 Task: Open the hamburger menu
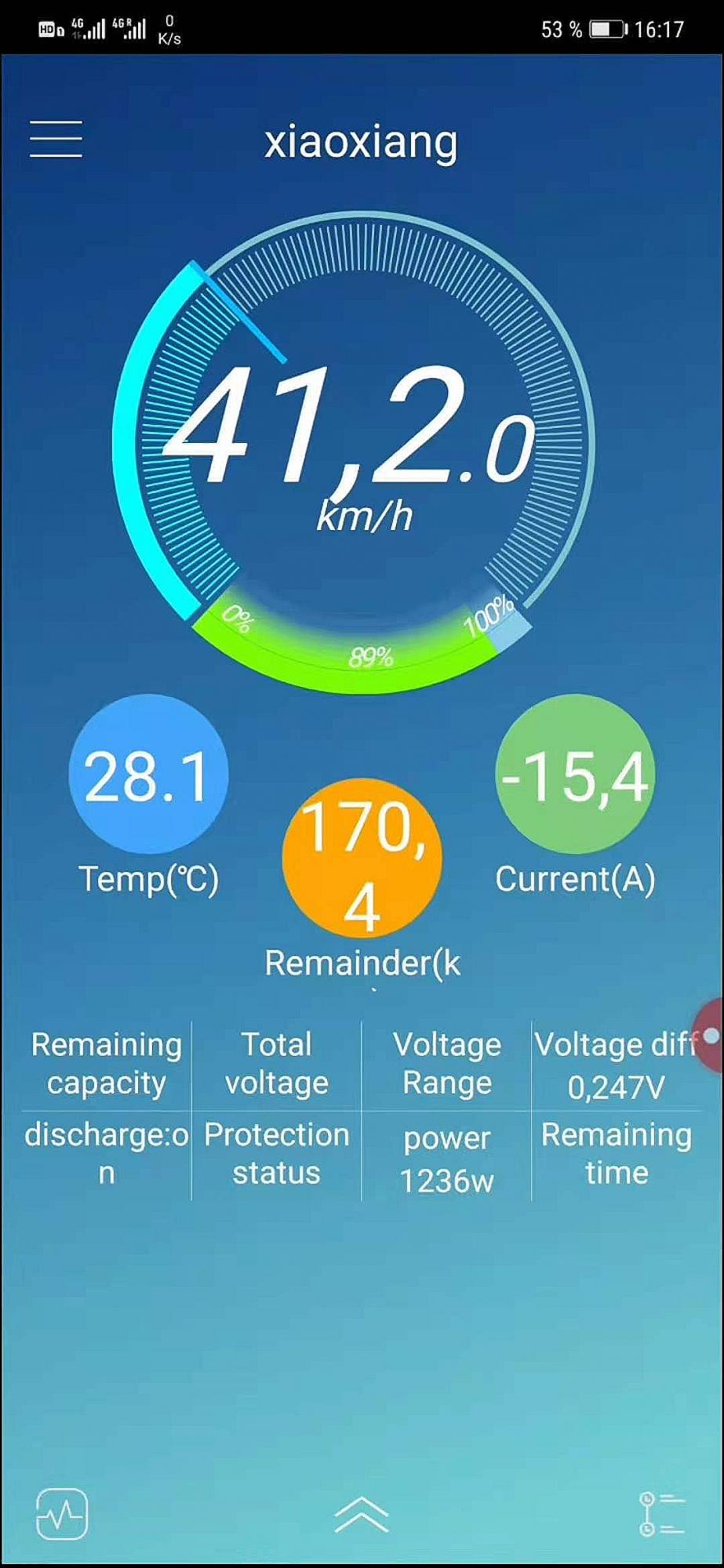tap(56, 140)
